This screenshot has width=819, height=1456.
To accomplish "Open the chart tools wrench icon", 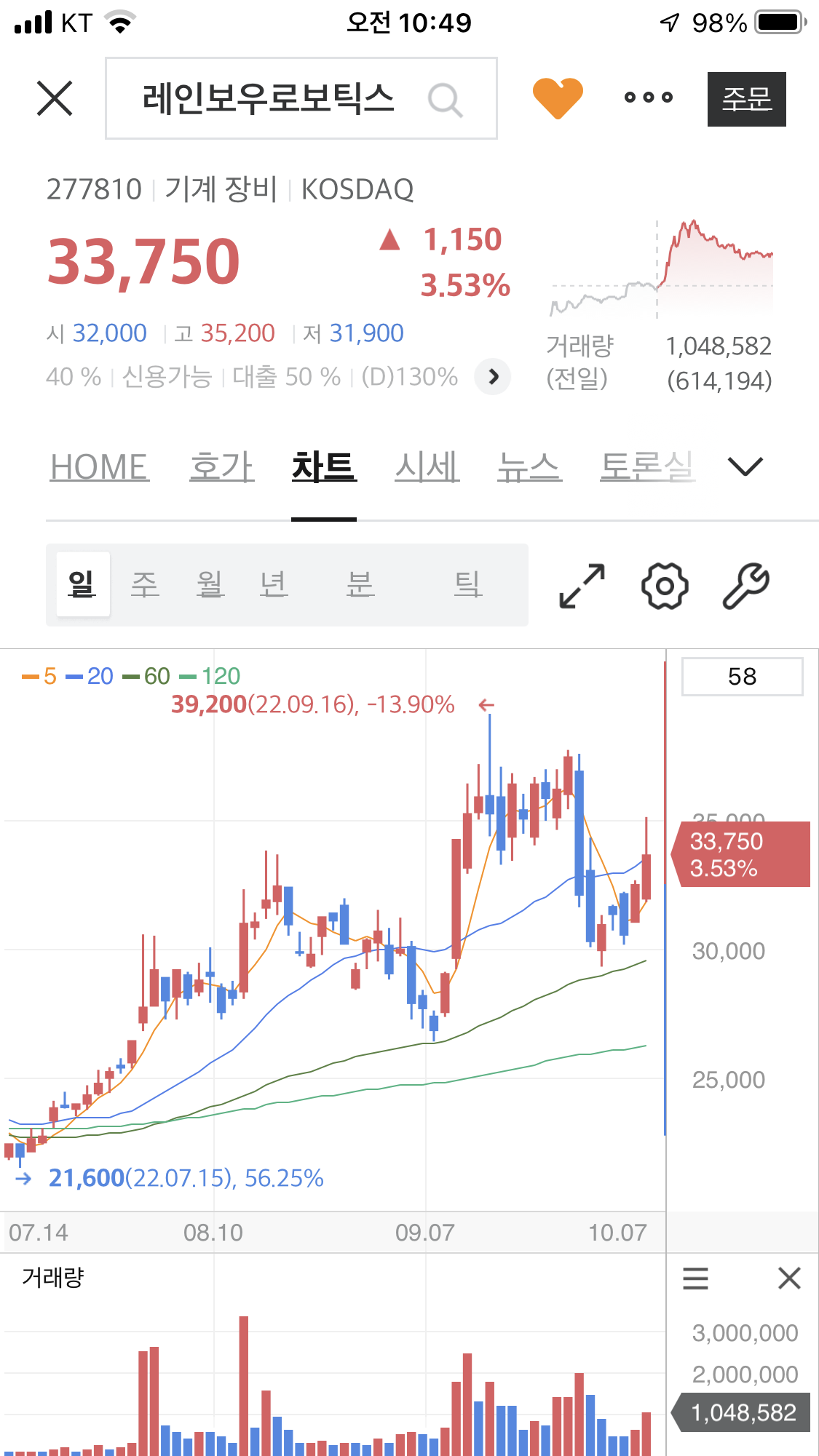I will (746, 586).
